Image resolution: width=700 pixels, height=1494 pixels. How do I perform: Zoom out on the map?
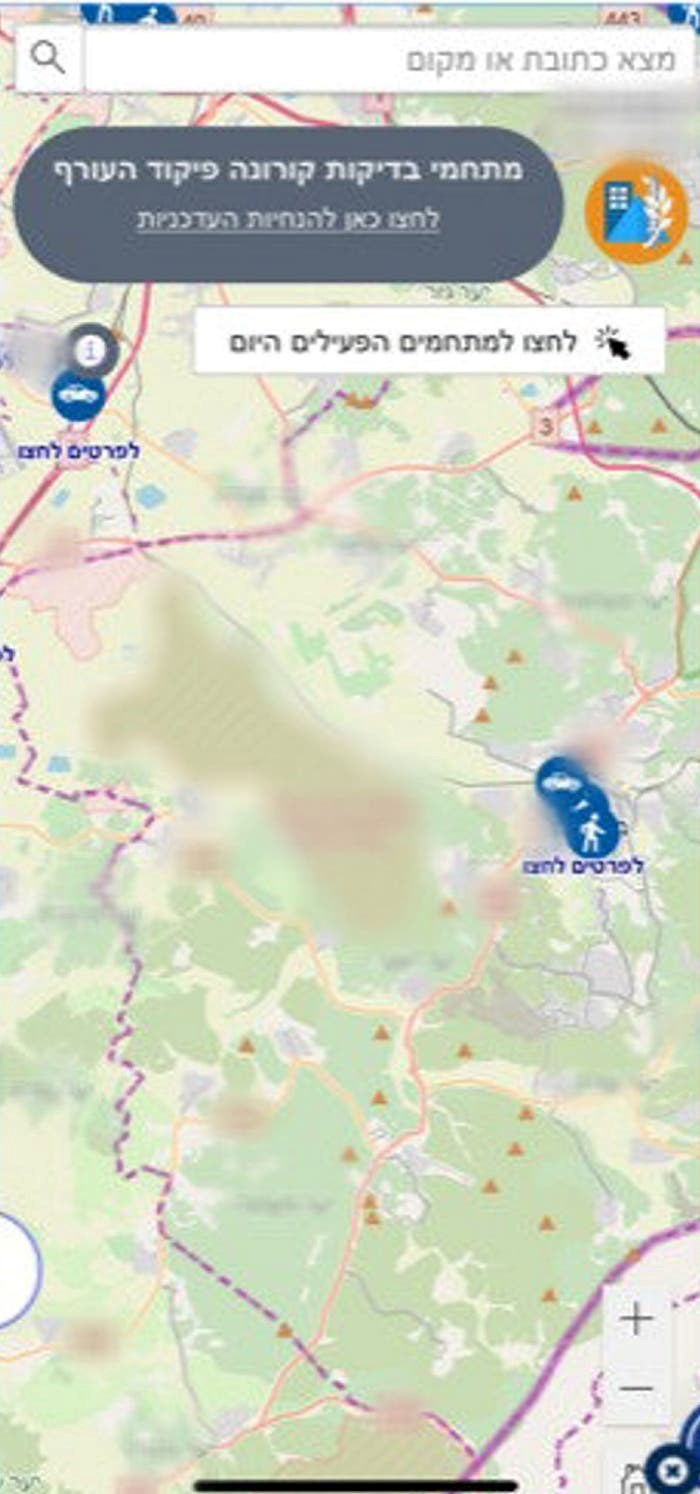636,1389
